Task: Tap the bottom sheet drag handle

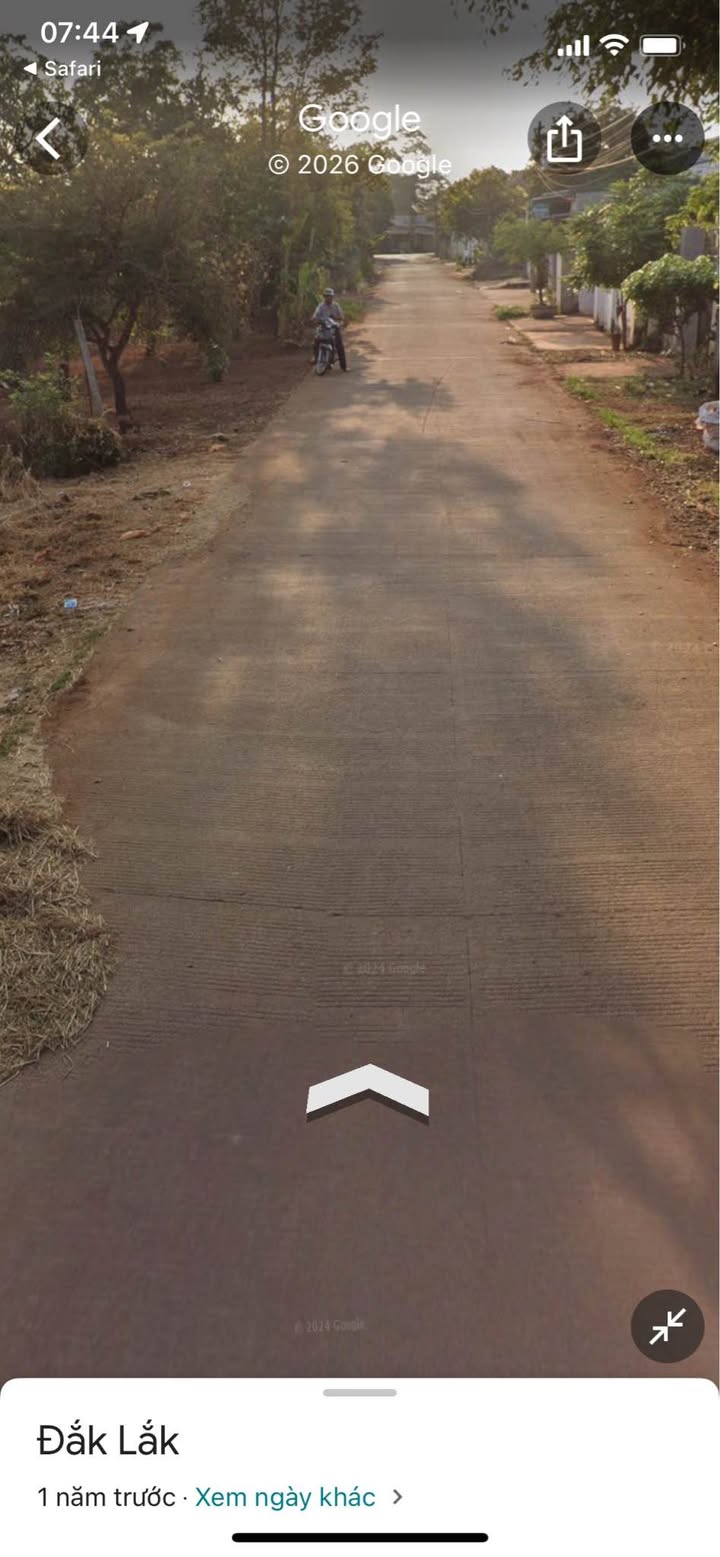Action: [360, 1392]
